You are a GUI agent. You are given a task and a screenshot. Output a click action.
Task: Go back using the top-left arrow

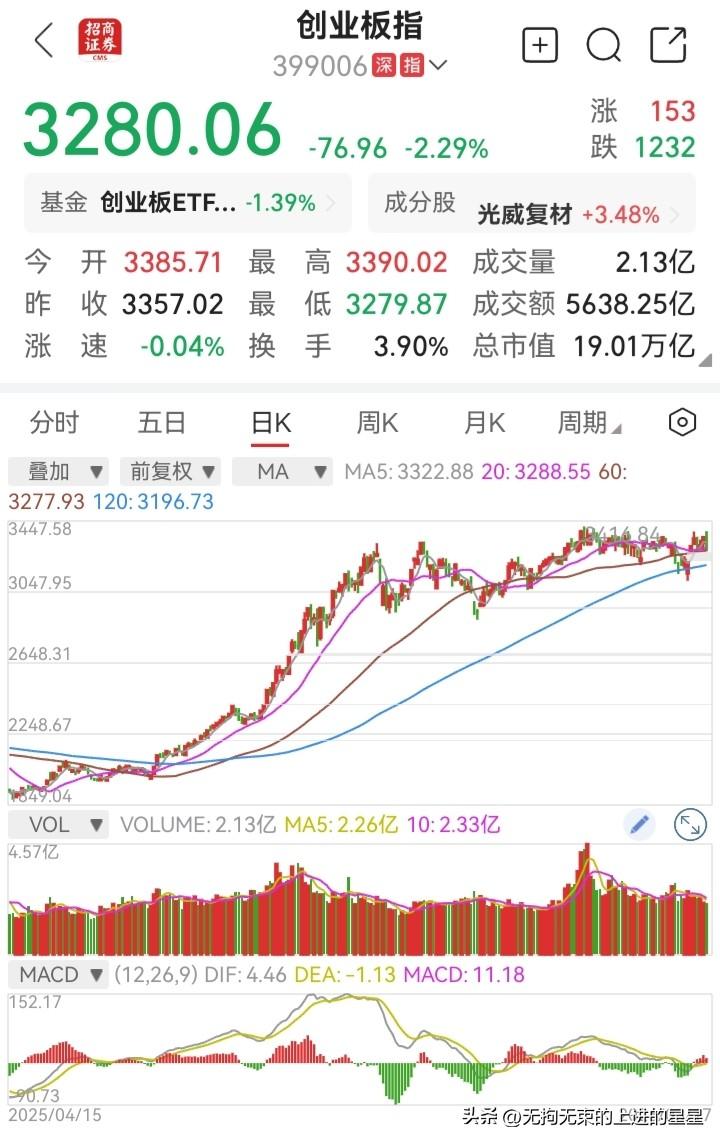pos(44,40)
